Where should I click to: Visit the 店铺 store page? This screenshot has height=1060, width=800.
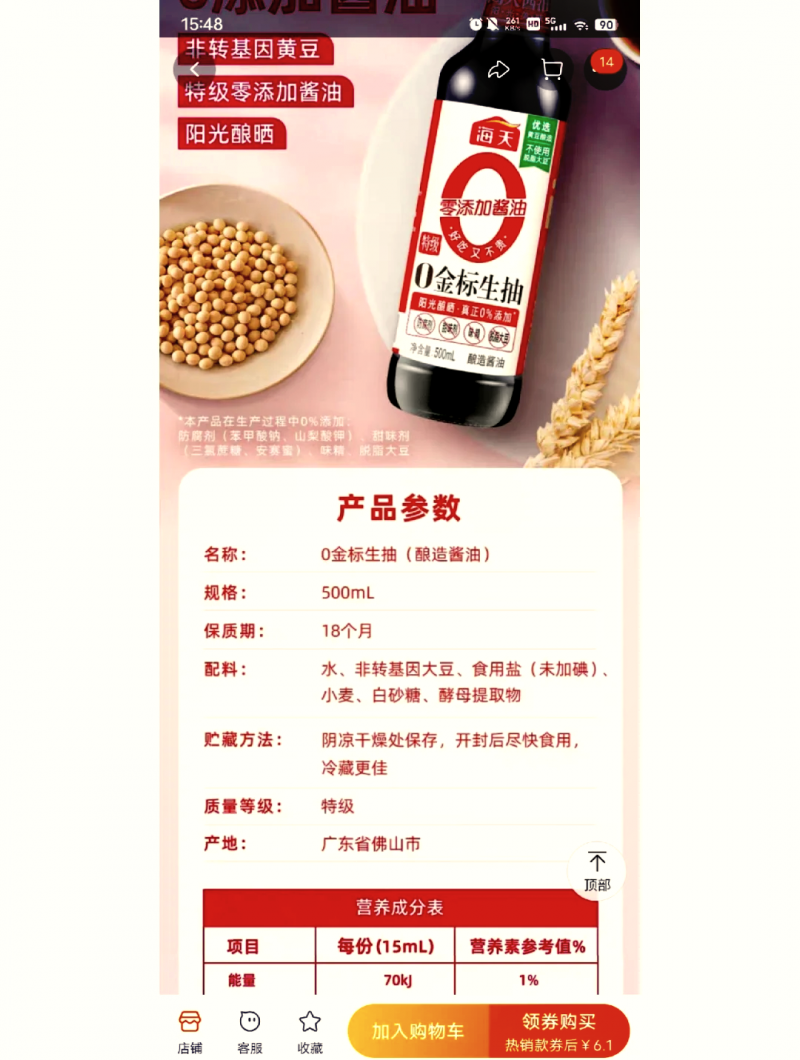pos(189,1031)
